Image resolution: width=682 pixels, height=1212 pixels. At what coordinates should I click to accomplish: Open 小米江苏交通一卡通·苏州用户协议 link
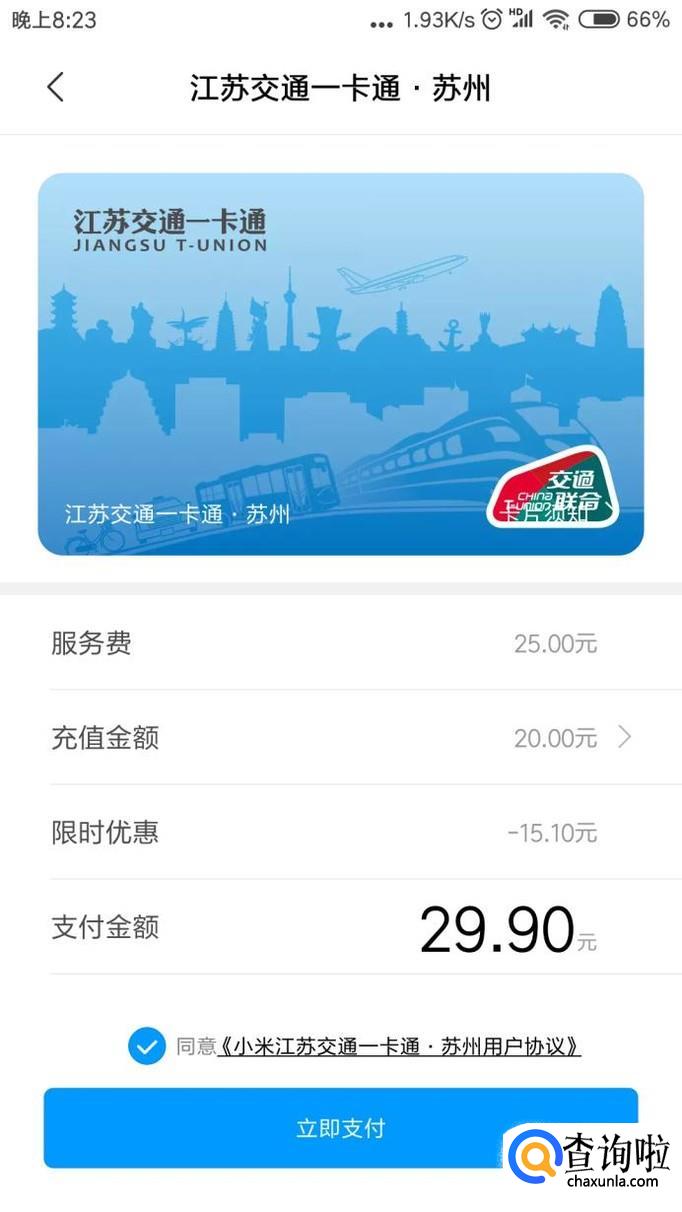click(398, 1047)
